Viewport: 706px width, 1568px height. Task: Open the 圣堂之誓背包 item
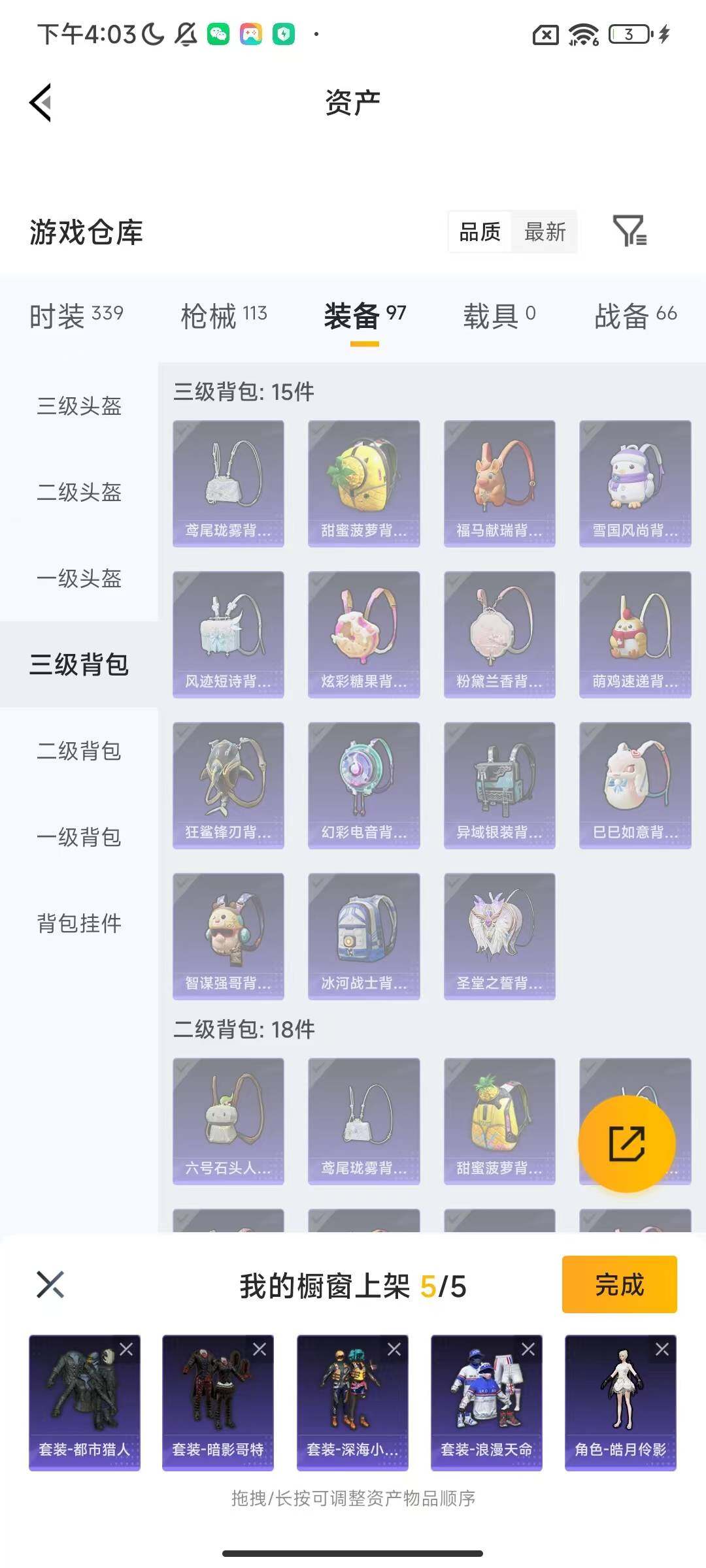[498, 934]
